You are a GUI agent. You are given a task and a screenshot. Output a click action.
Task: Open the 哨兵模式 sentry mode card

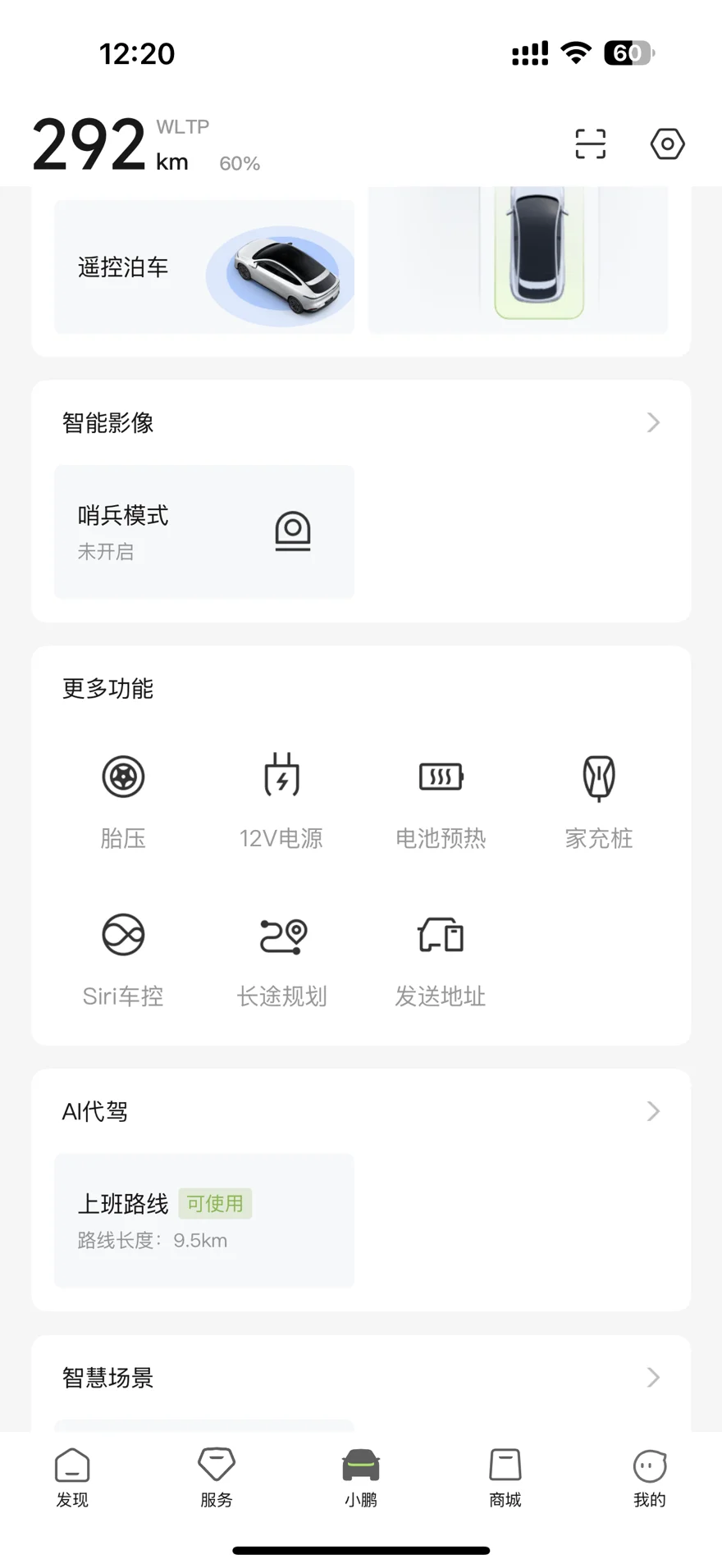tap(204, 531)
